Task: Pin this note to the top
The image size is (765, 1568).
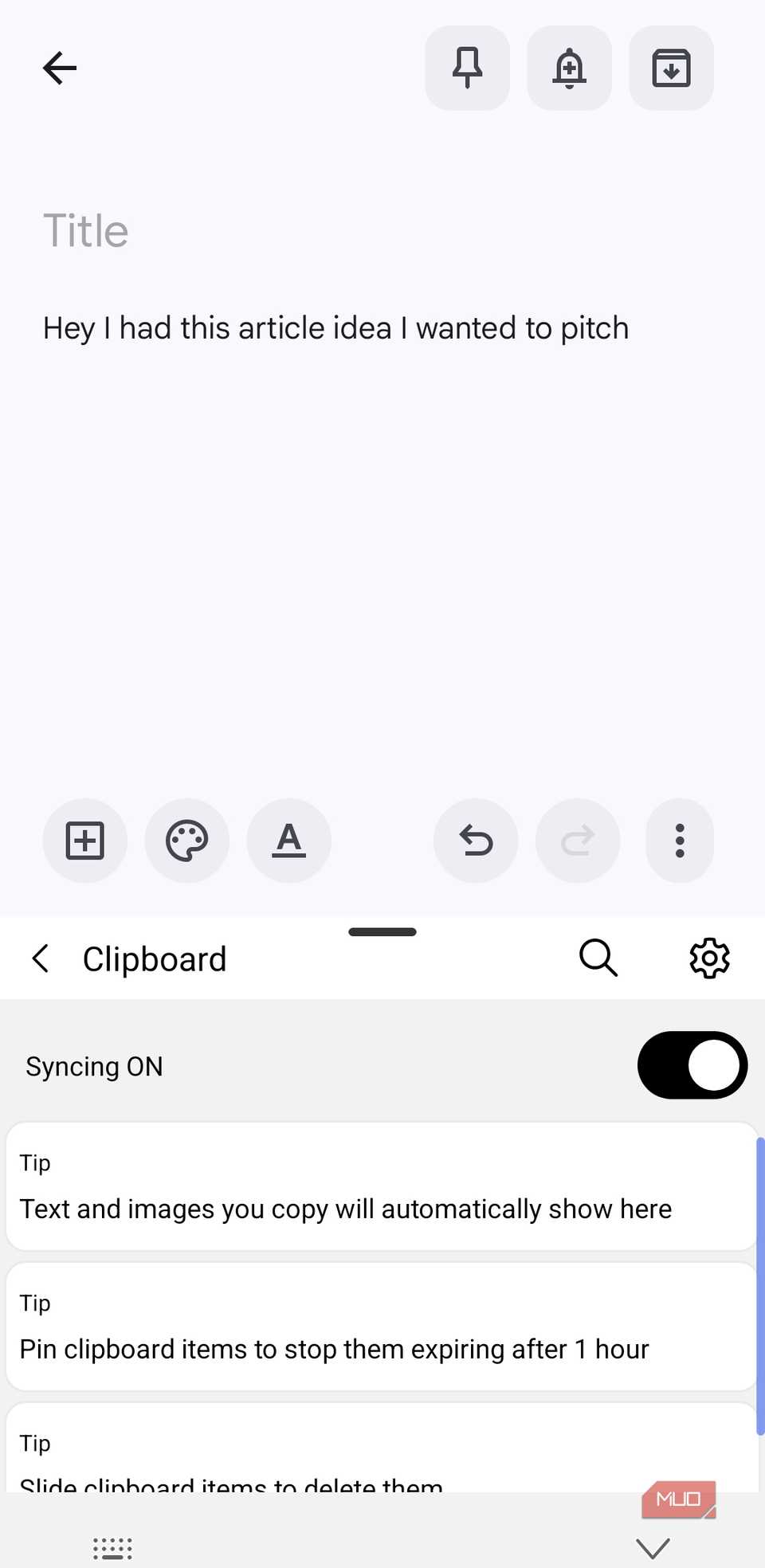Action: point(467,68)
